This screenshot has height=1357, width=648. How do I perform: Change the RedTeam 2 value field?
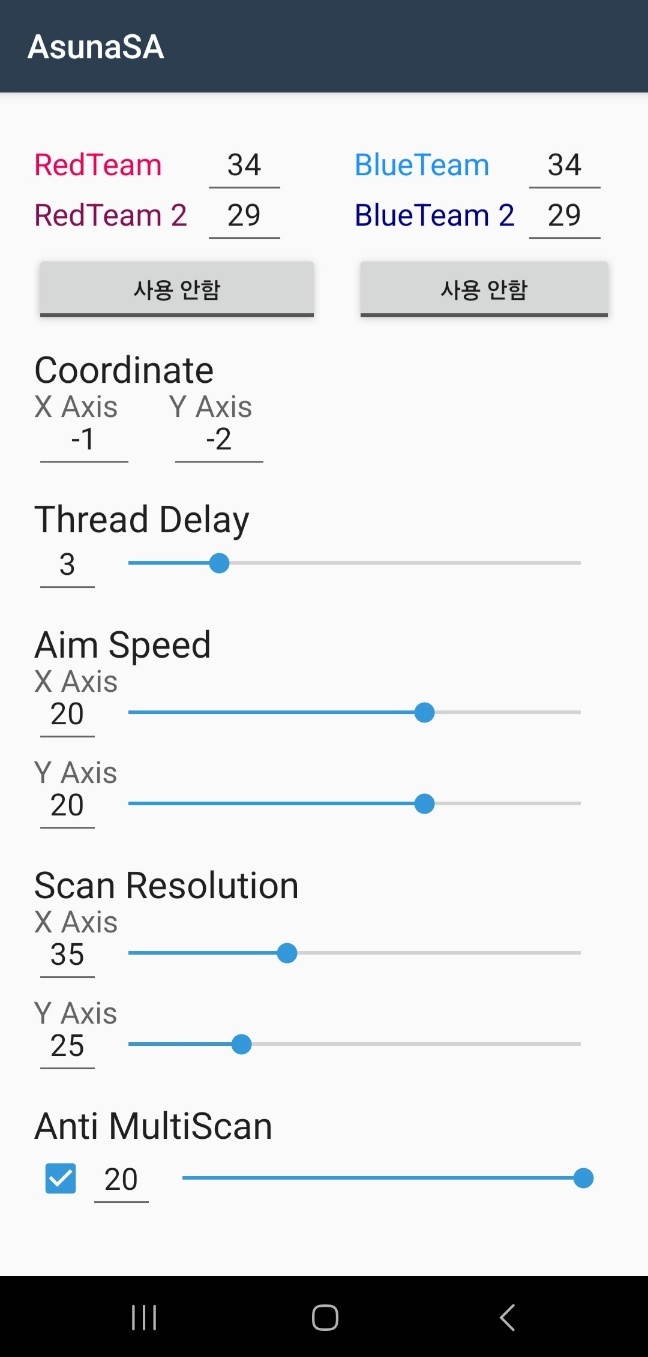pyautogui.click(x=244, y=215)
